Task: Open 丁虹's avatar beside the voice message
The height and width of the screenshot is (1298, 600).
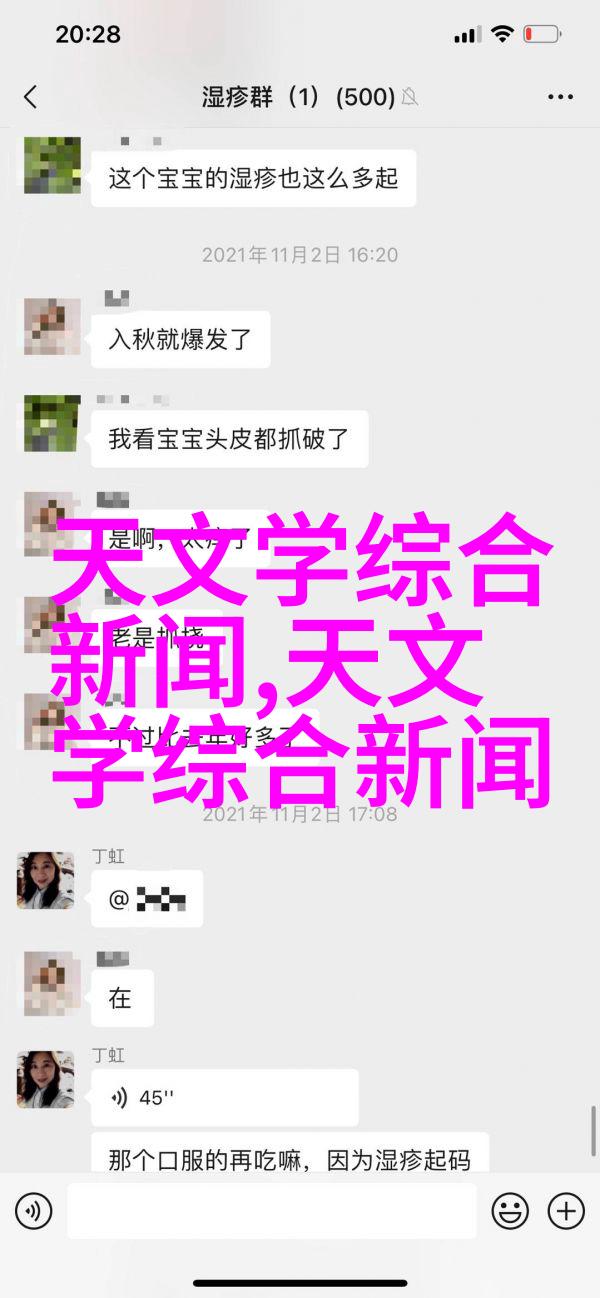Action: [x=46, y=1079]
